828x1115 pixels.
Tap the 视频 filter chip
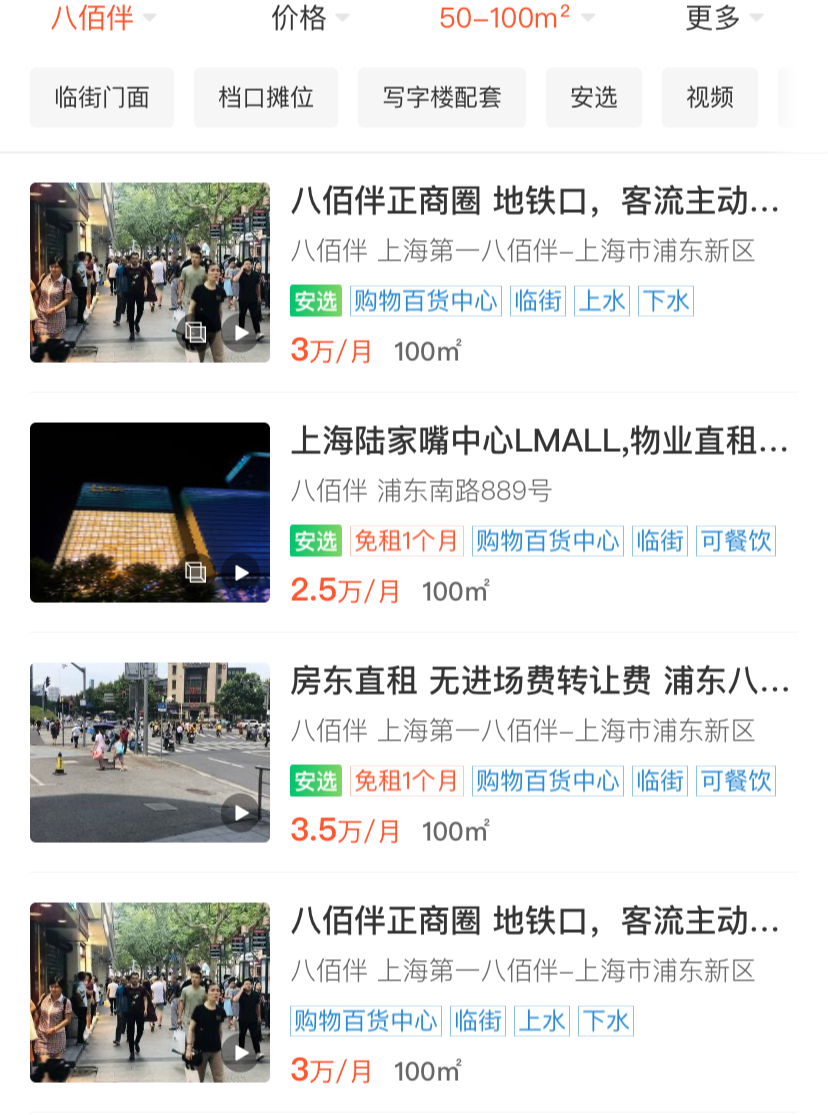click(x=710, y=98)
